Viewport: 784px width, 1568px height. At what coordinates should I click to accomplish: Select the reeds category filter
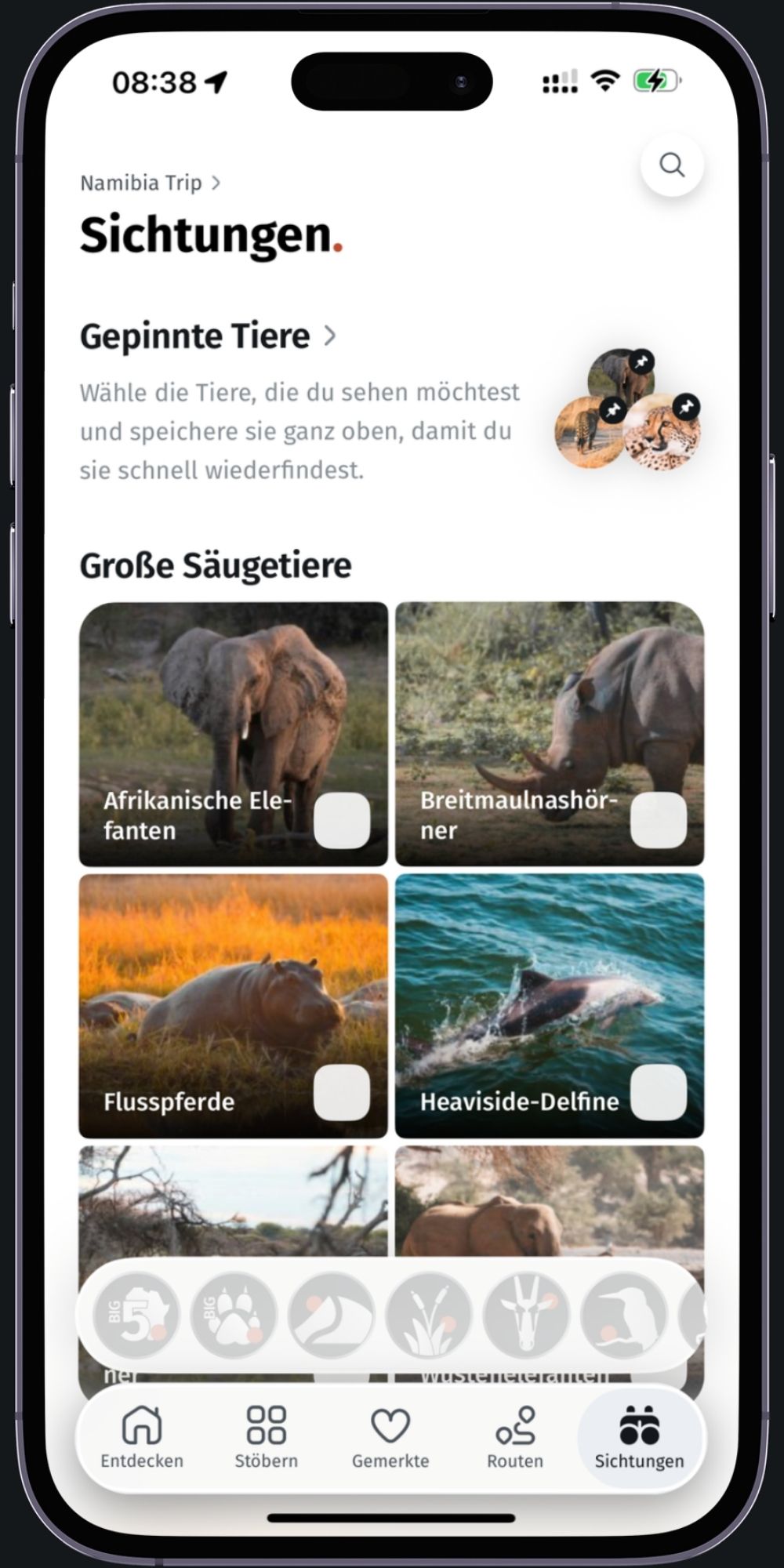click(429, 1316)
